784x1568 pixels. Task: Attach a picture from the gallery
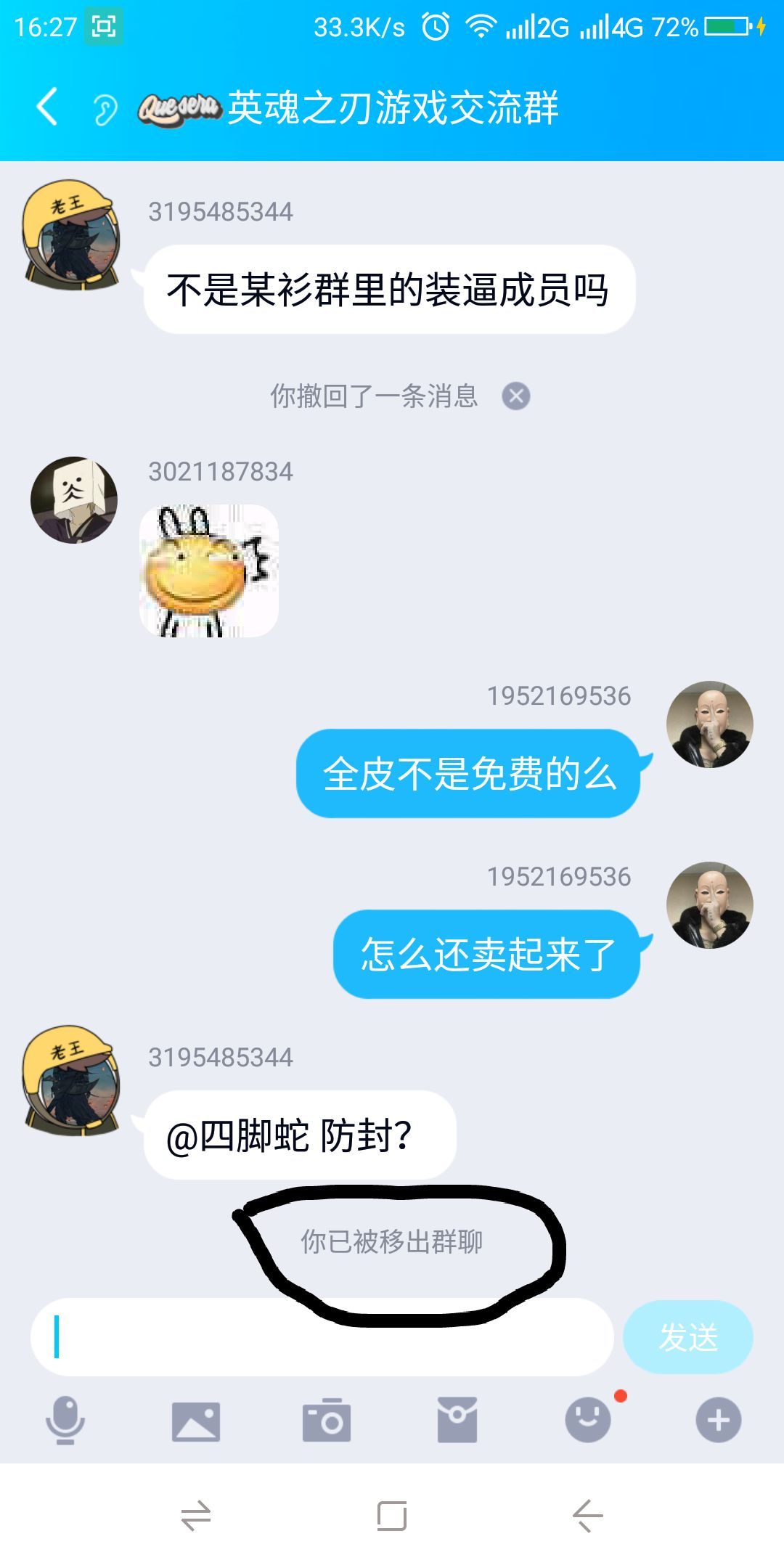click(x=195, y=1421)
